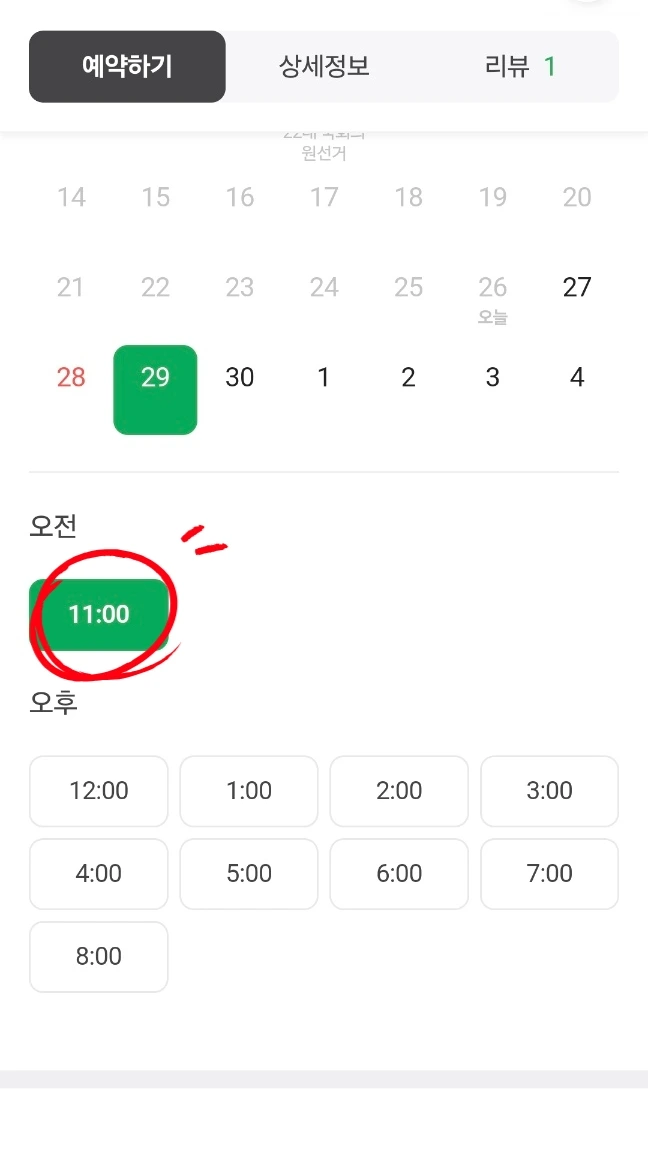Select the 예약하기 tab
Screen dimensions: 648x1152
[x=127, y=67]
